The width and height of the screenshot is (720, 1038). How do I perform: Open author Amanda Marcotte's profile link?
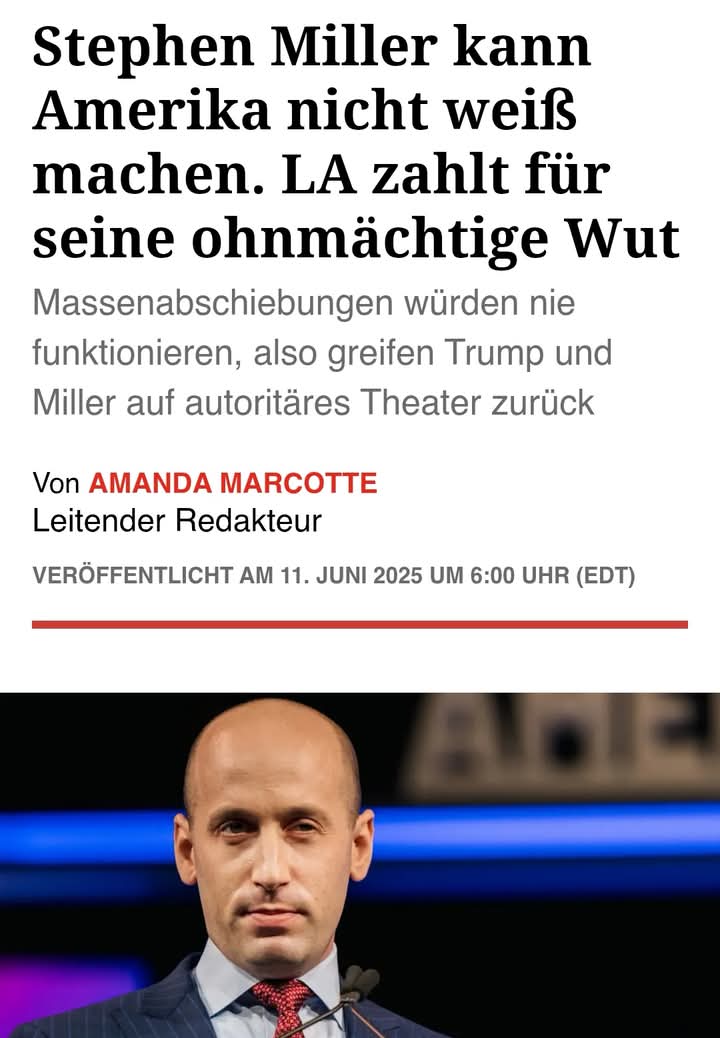[232, 484]
